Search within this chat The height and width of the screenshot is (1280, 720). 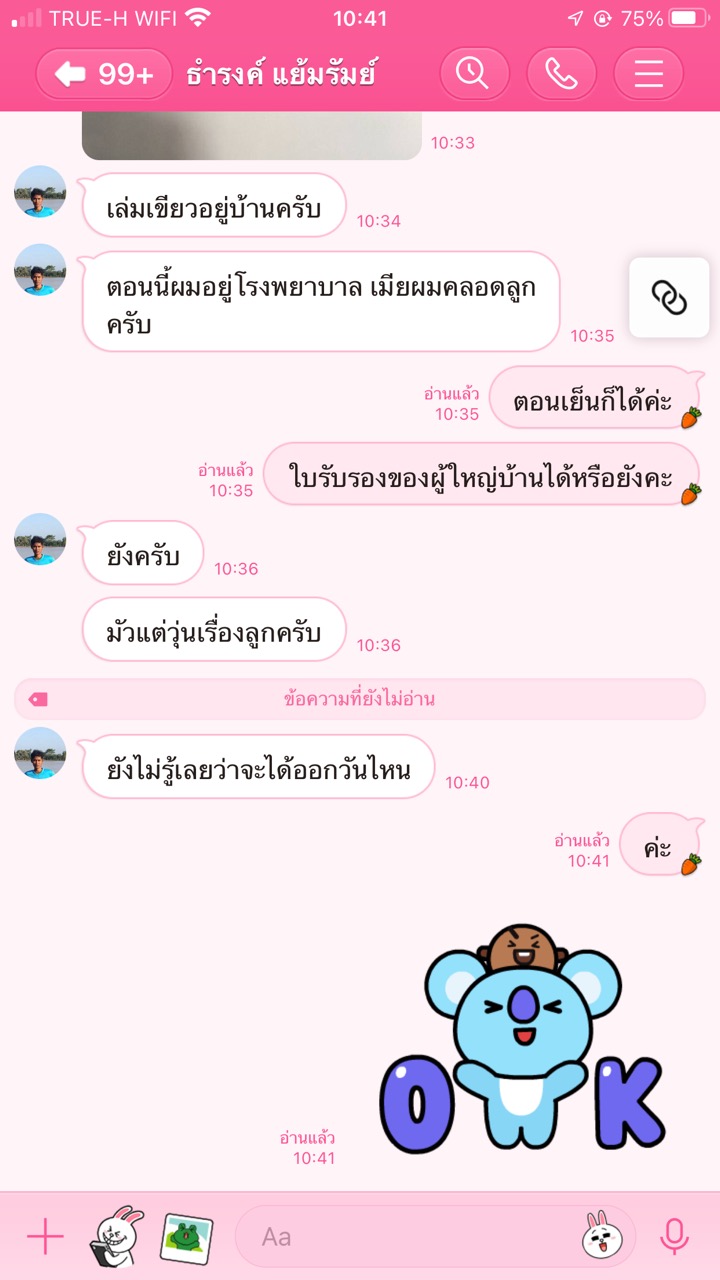pos(474,74)
